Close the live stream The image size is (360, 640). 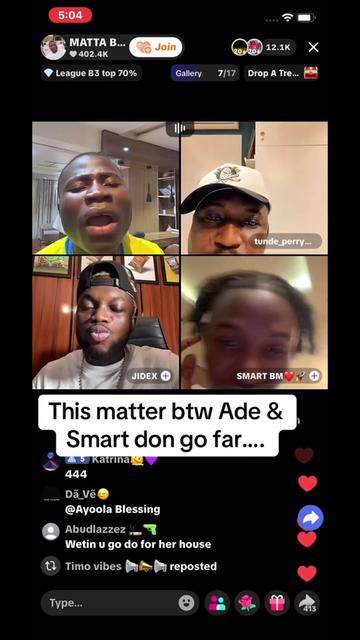click(313, 47)
